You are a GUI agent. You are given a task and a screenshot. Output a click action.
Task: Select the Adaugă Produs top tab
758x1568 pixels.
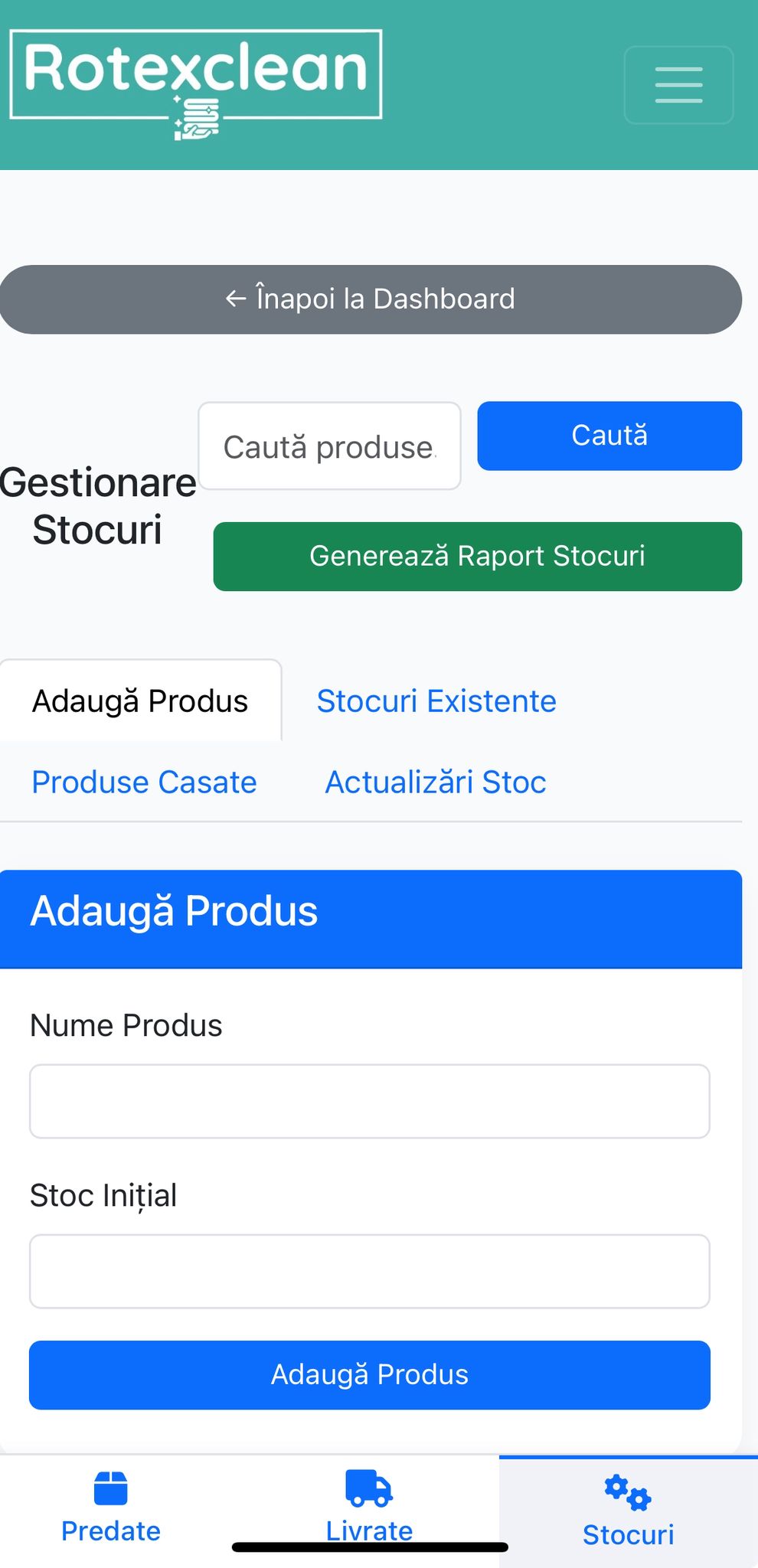(140, 701)
